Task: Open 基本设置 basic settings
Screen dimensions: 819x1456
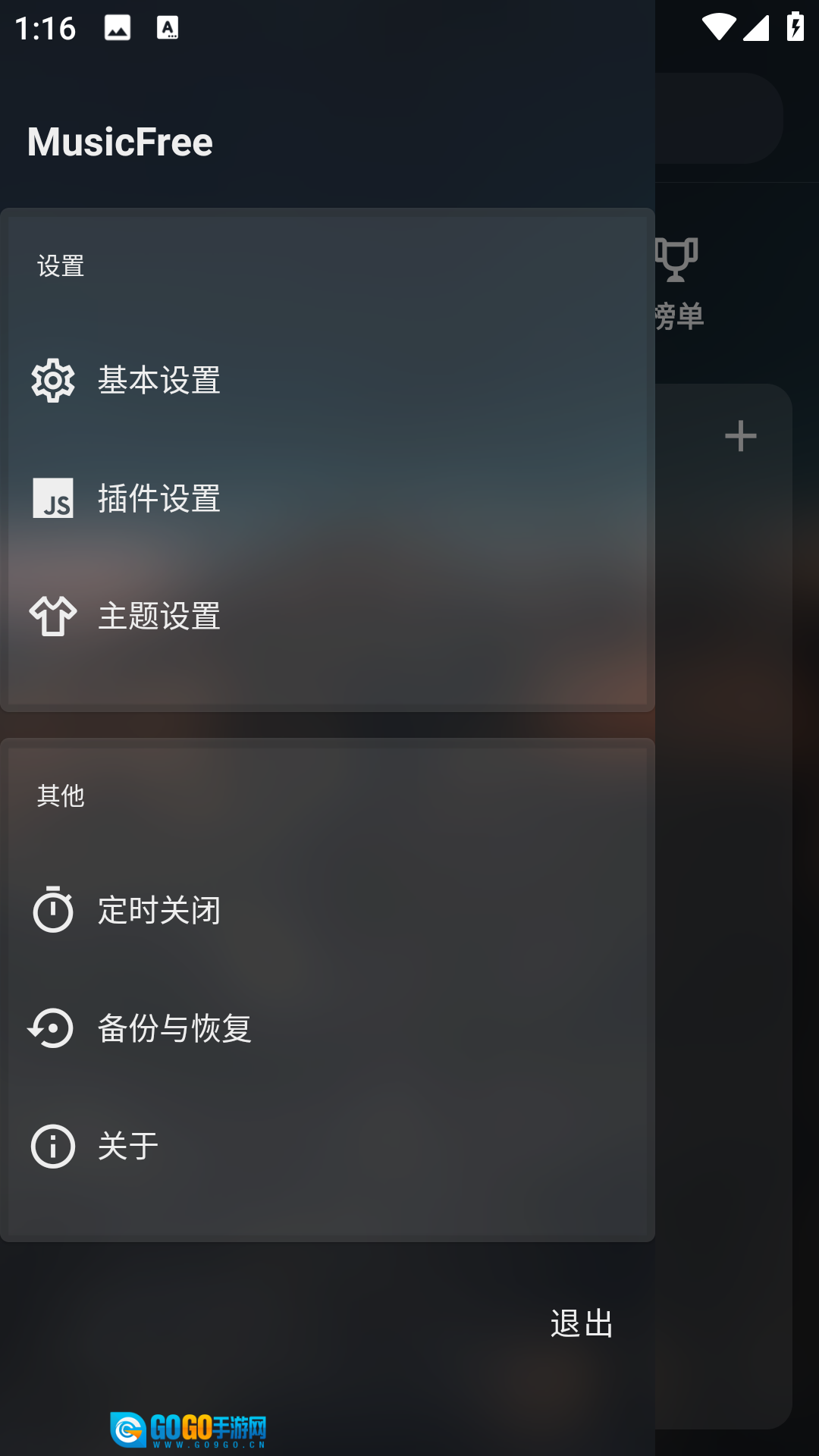Action: point(159,380)
